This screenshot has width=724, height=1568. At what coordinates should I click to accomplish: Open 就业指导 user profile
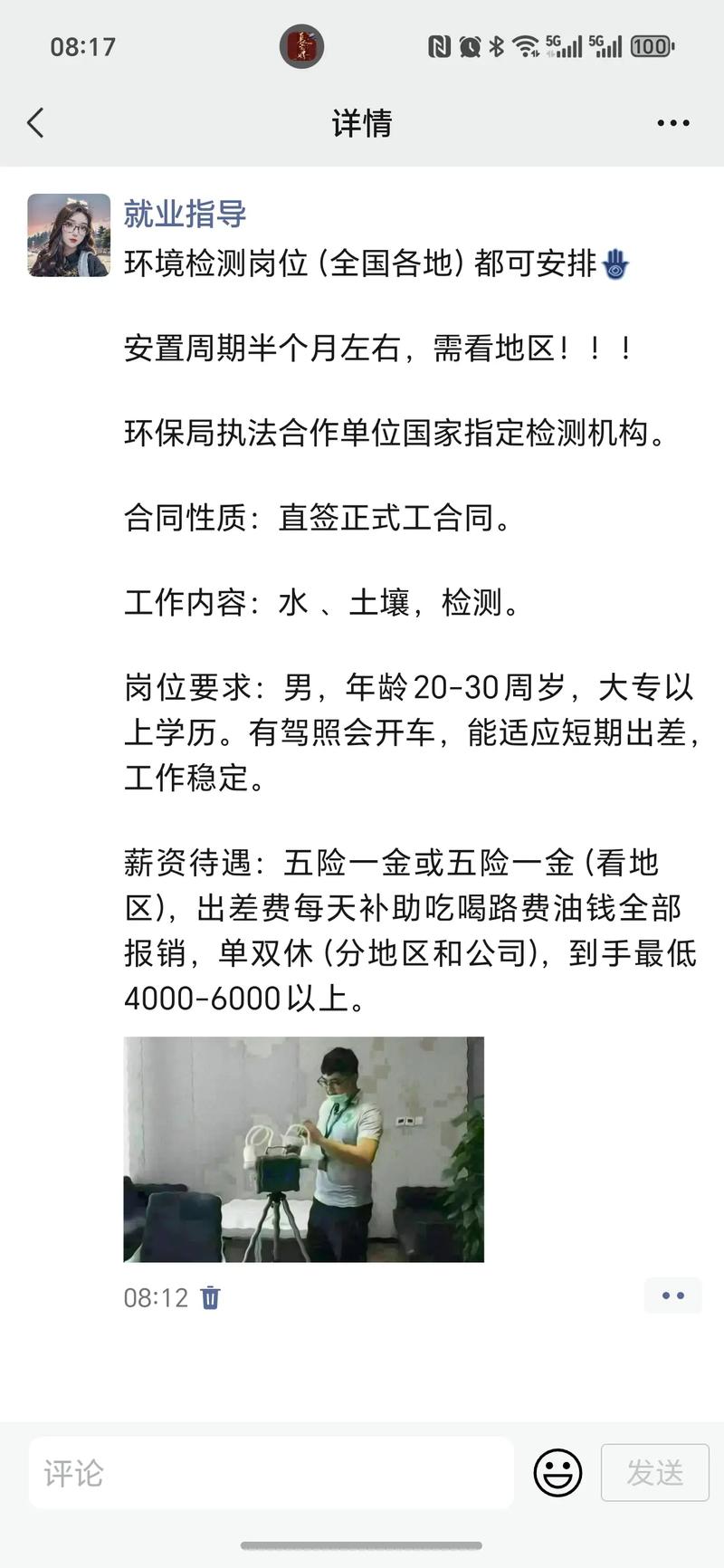[x=186, y=215]
